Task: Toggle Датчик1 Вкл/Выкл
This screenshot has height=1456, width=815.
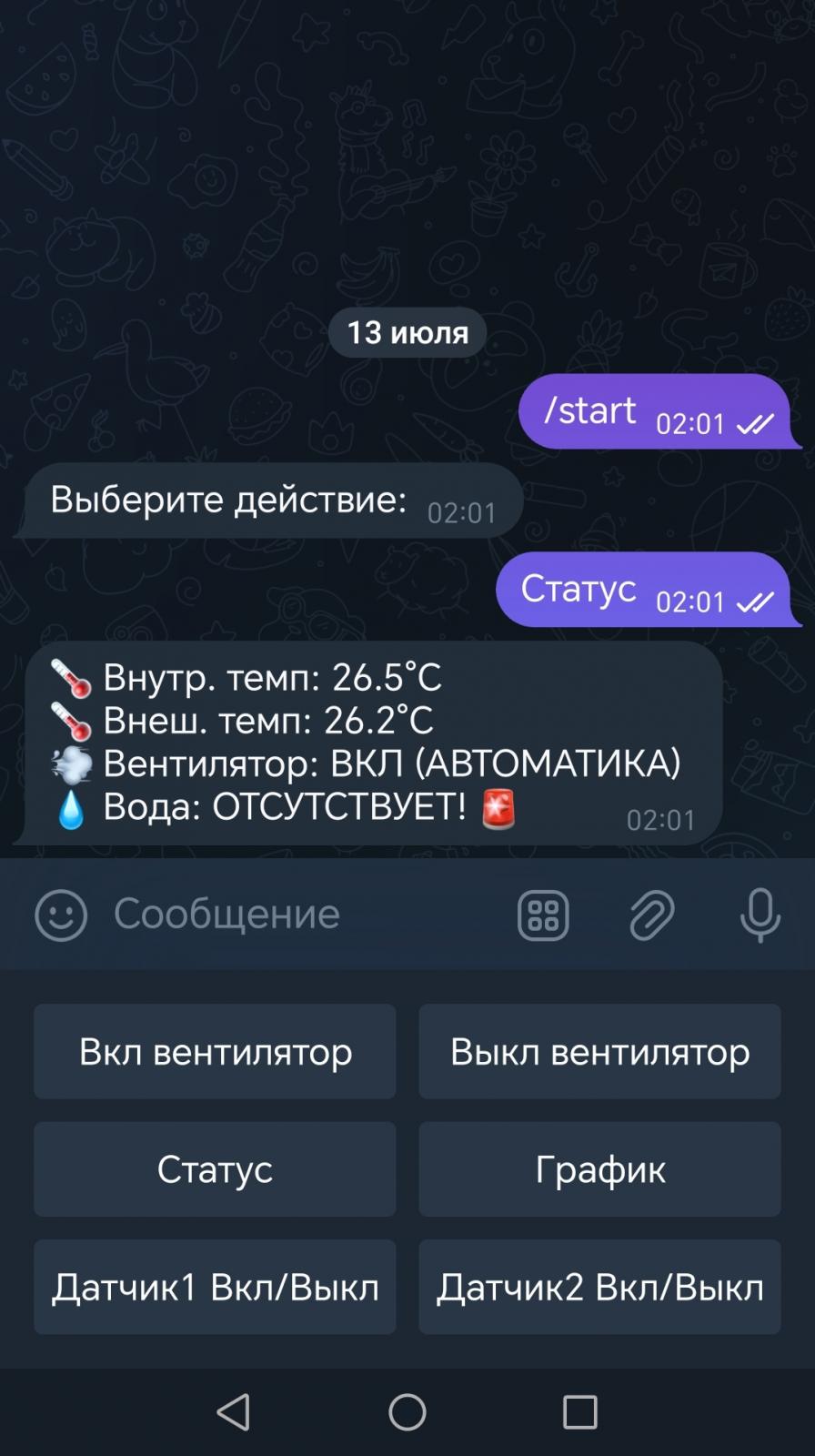Action: [x=215, y=1287]
